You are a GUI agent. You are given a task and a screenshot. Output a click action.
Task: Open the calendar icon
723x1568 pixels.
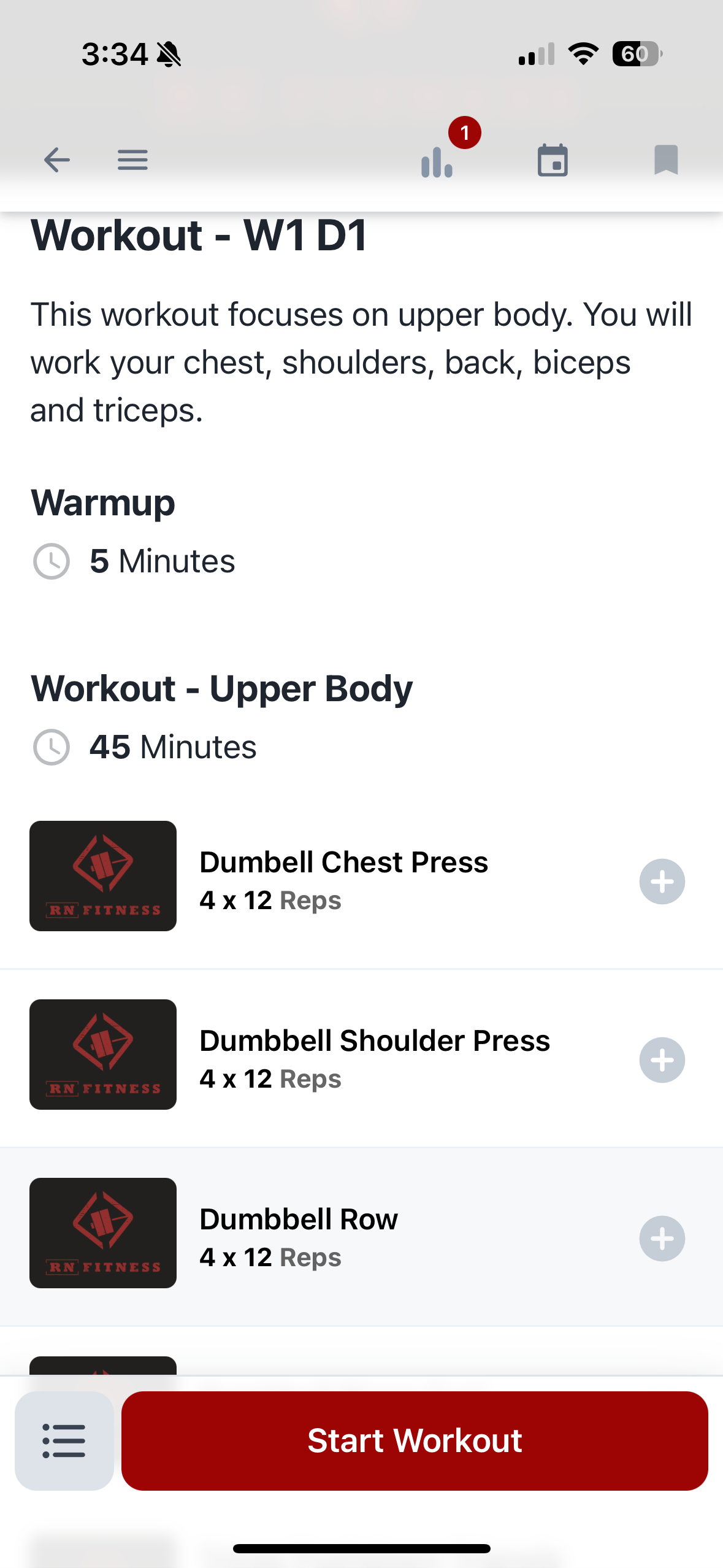pos(553,161)
